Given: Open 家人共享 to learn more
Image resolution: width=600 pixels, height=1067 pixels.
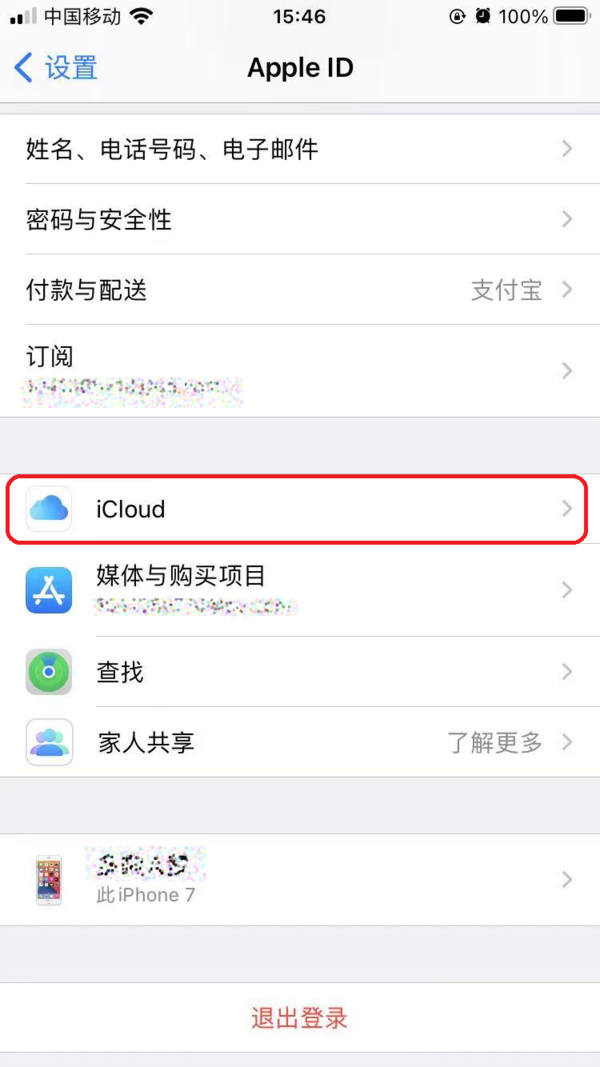Looking at the screenshot, I should tap(299, 742).
